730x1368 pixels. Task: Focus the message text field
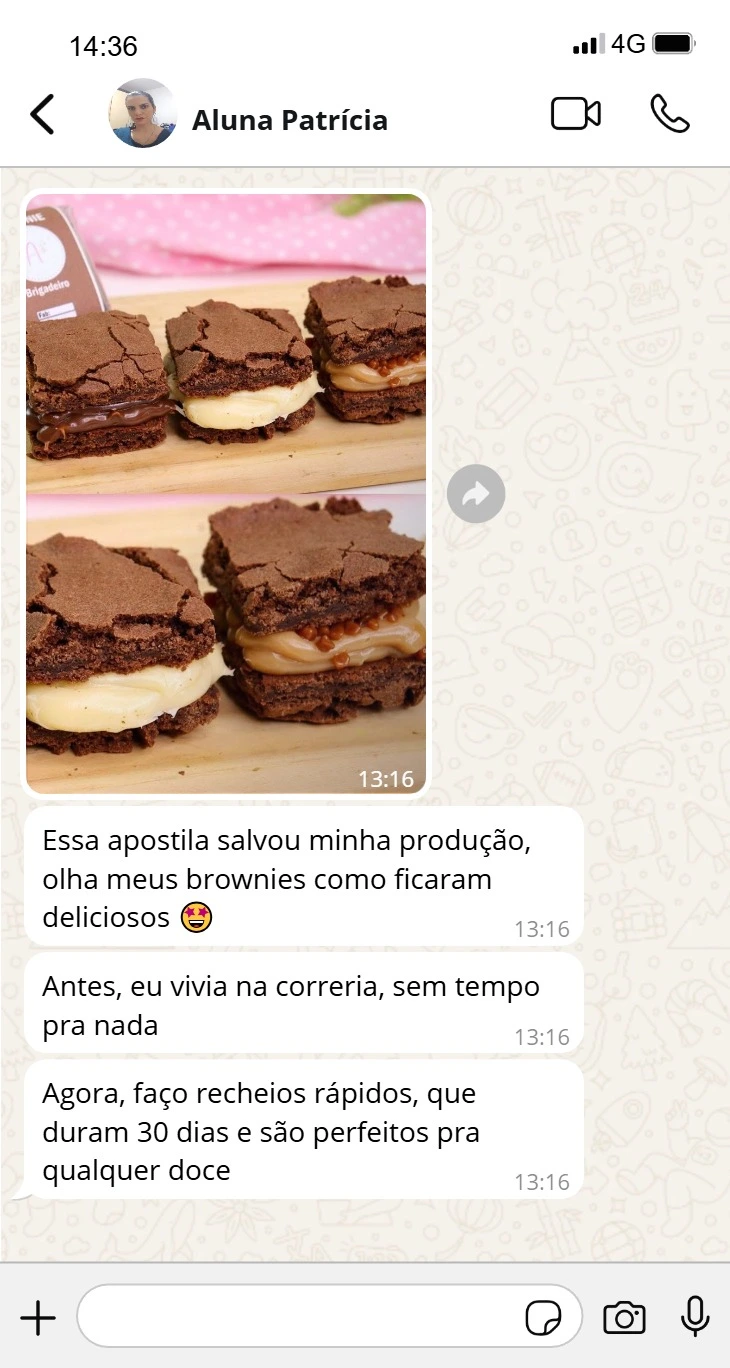pos(300,1318)
